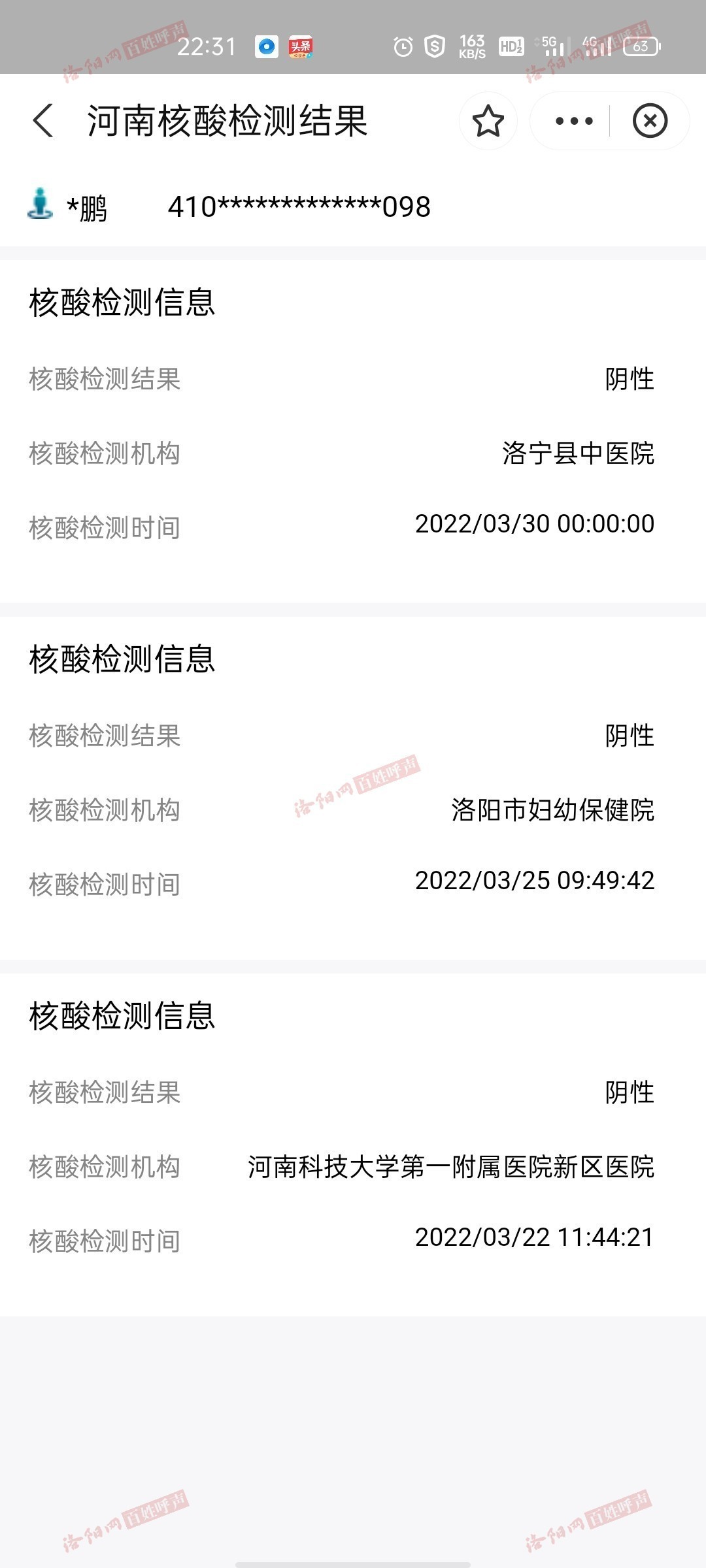Open the three-dot more options menu
Image resolution: width=706 pixels, height=1568 pixels.
click(573, 121)
